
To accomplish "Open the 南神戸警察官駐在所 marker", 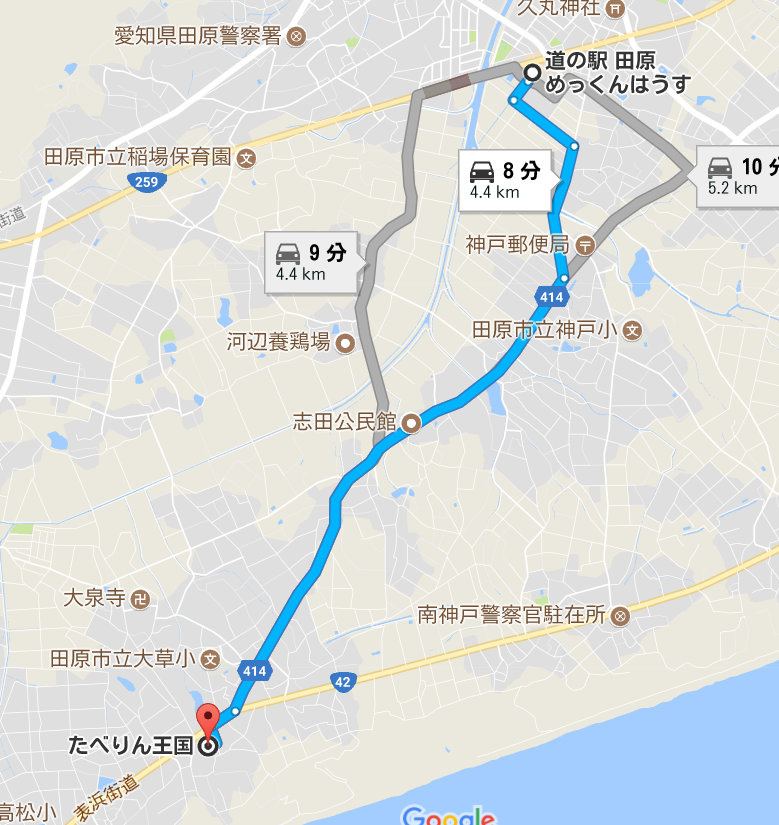I will tap(620, 615).
